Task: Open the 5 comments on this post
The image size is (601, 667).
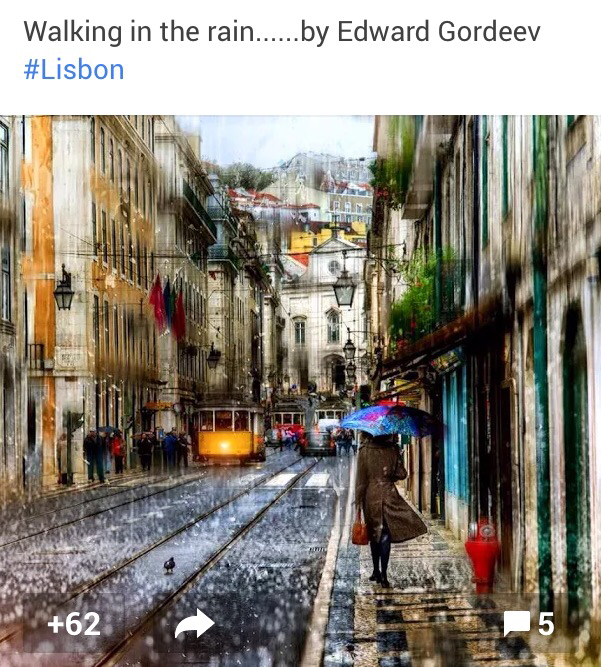Action: pos(529,624)
